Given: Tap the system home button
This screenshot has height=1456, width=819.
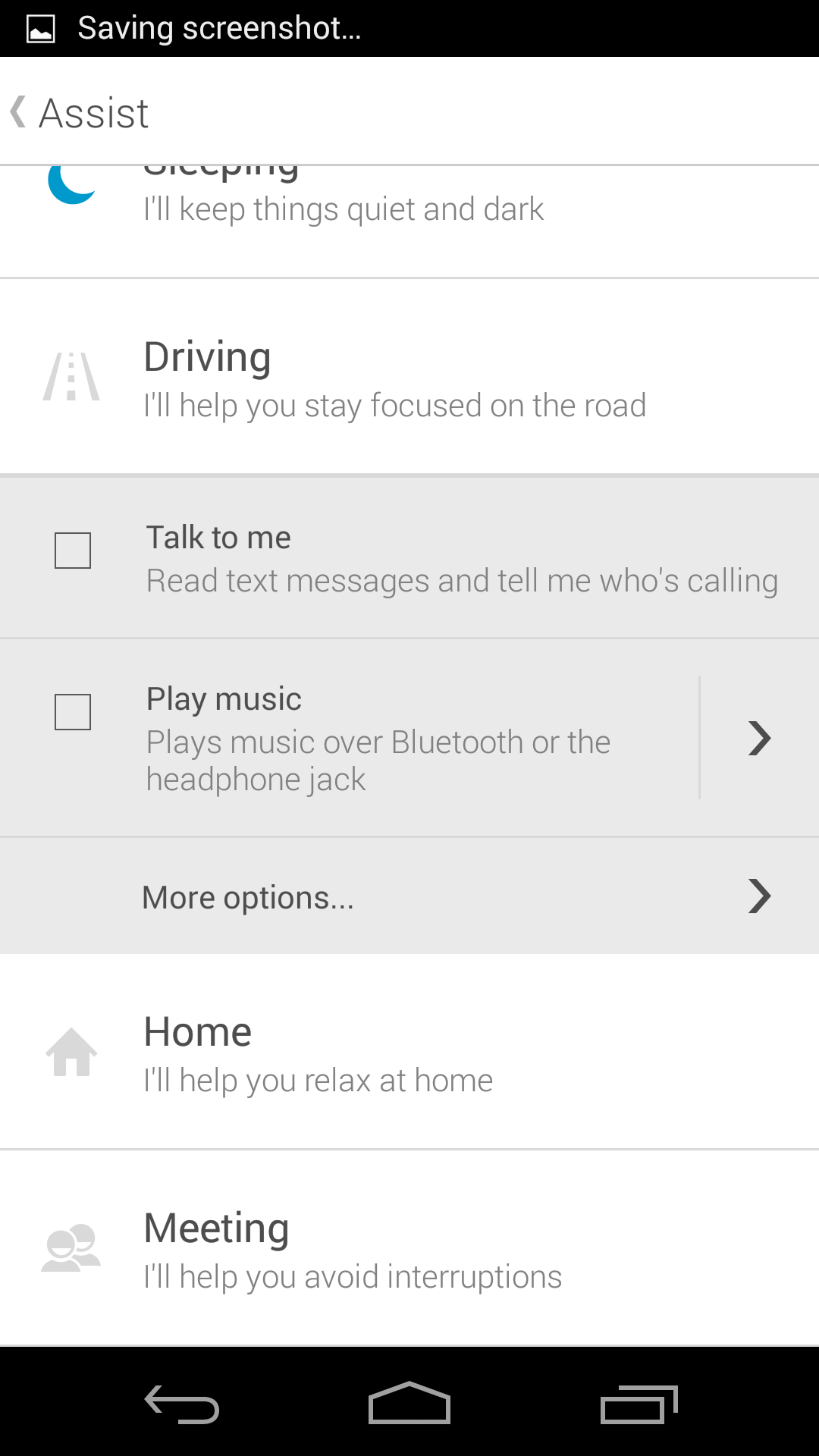Looking at the screenshot, I should click(x=409, y=1403).
